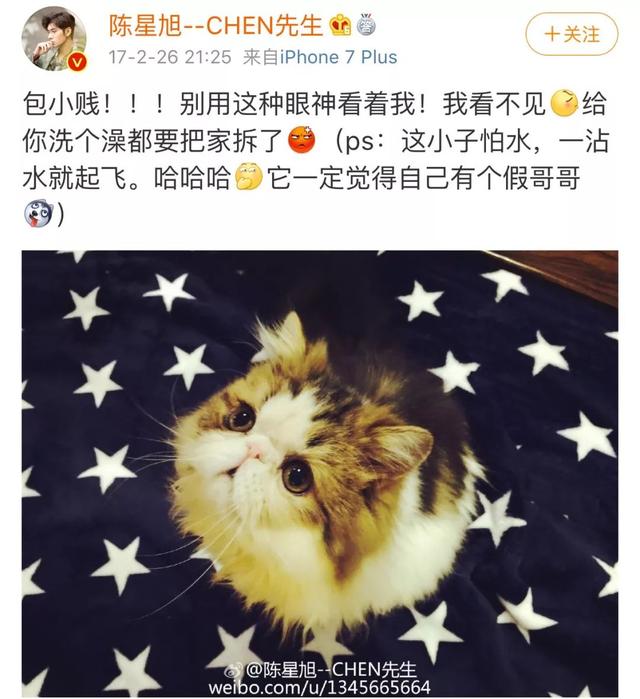Open 陈星旭--CHEN先生's profile avatar
This screenshot has height=699, width=640.
tap(53, 38)
